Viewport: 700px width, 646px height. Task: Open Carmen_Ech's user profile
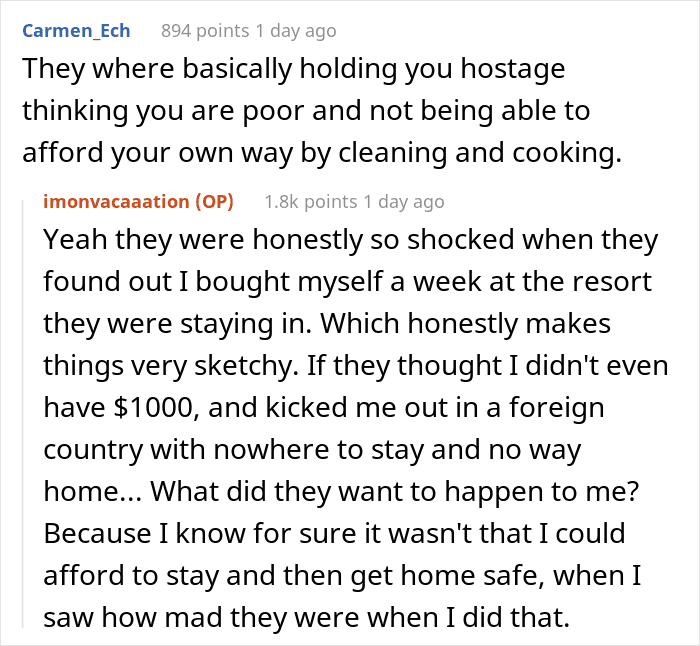(76, 31)
